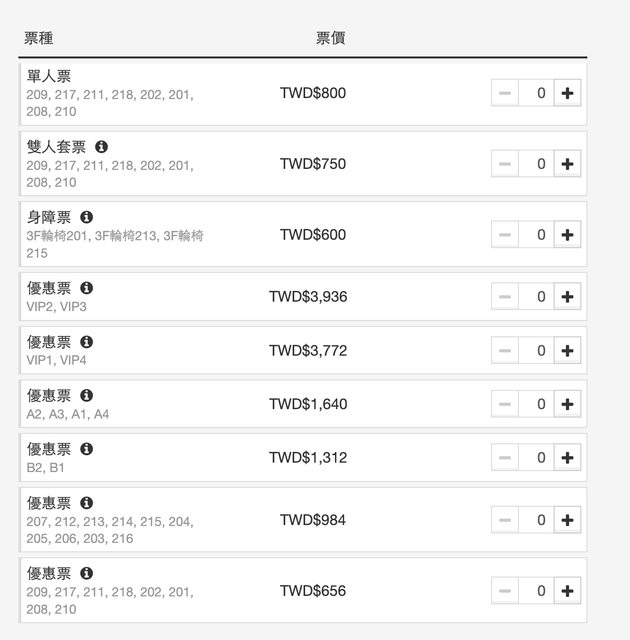Decrease quantity for 單人票 TWD$800
The width and height of the screenshot is (630, 640).
505,93
